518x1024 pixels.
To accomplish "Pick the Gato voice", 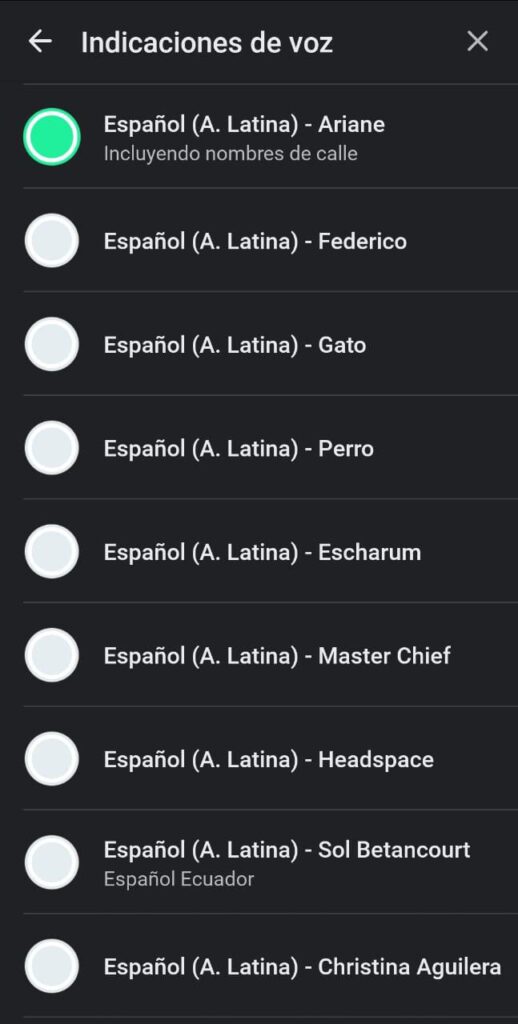I will [x=259, y=344].
